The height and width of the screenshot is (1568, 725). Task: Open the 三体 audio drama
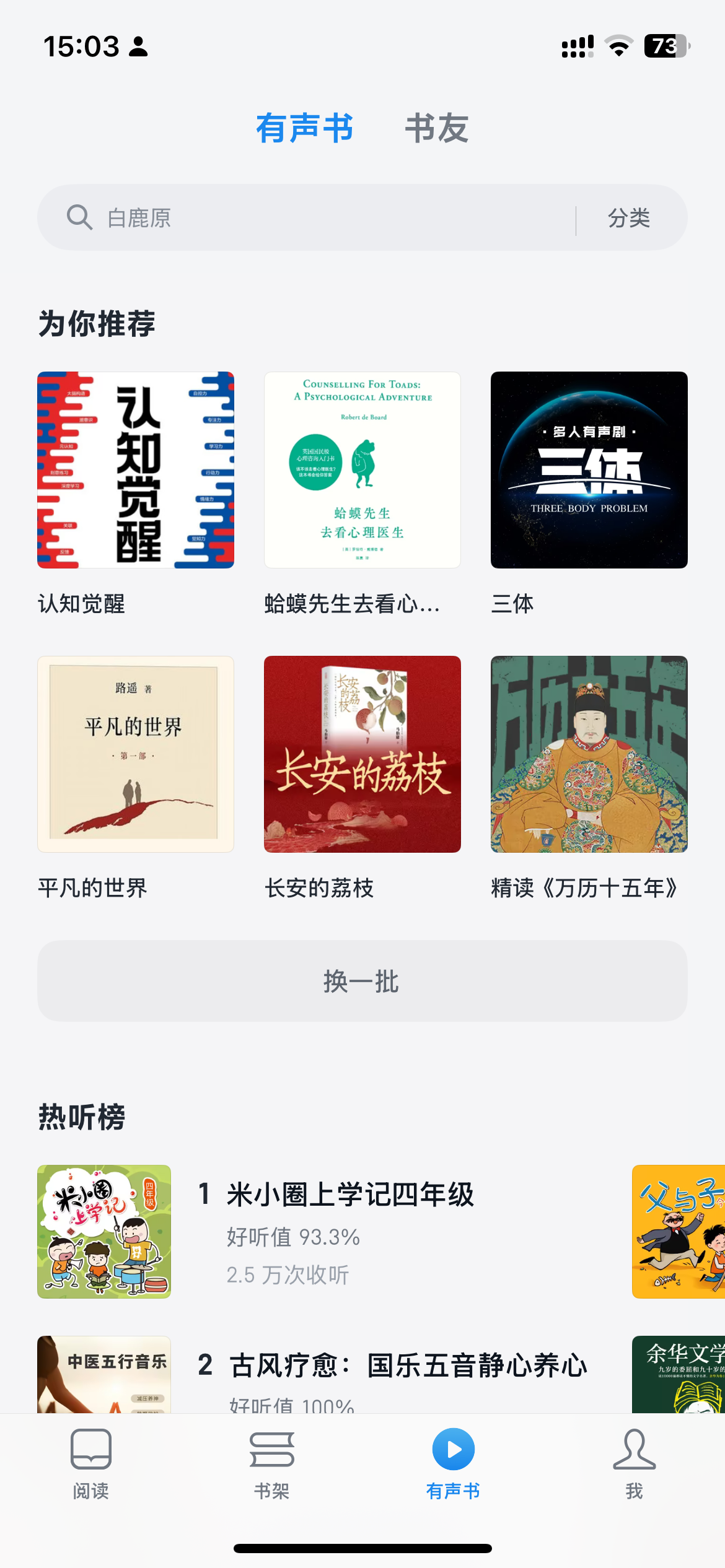tap(589, 470)
